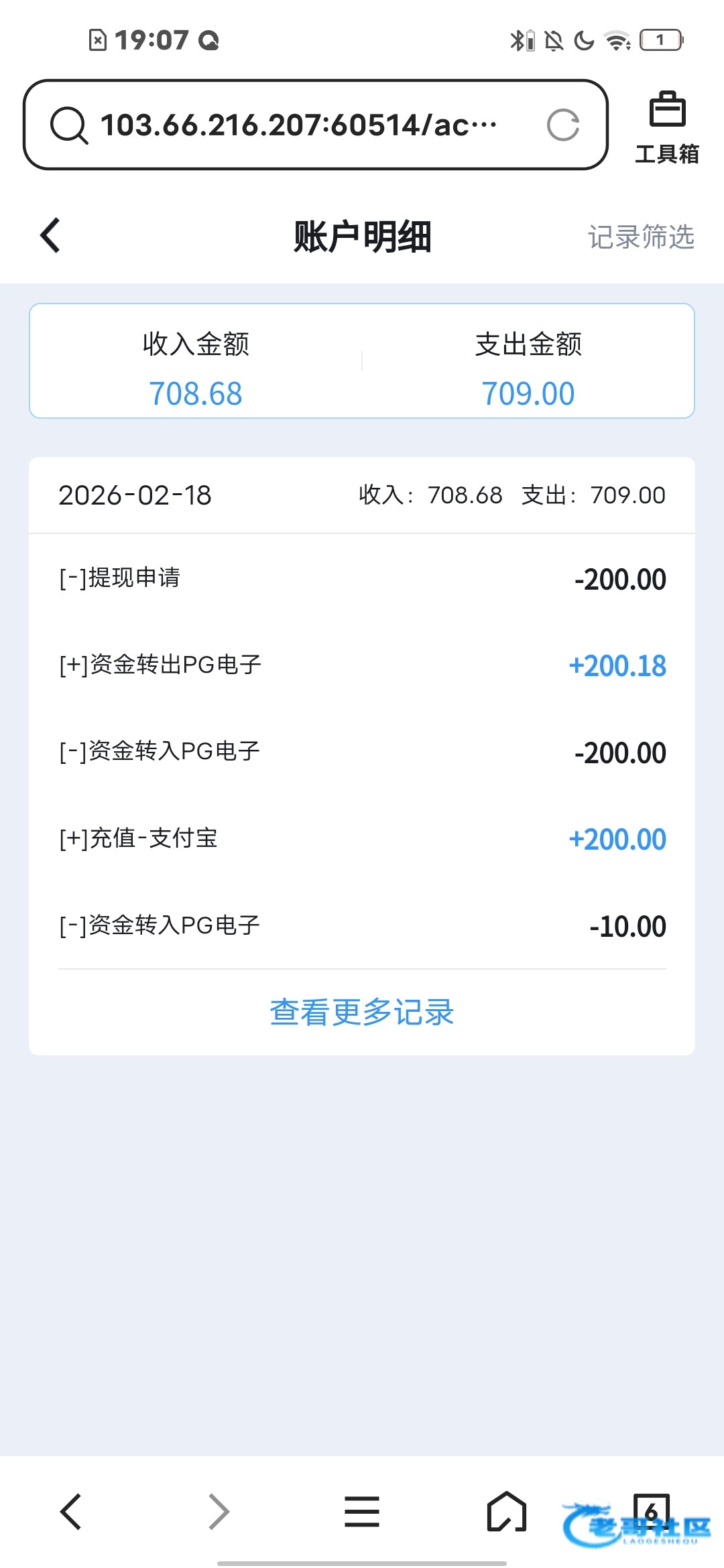This screenshot has width=724, height=1568.
Task: Open the 工具箱 toolbox
Action: coord(667,127)
